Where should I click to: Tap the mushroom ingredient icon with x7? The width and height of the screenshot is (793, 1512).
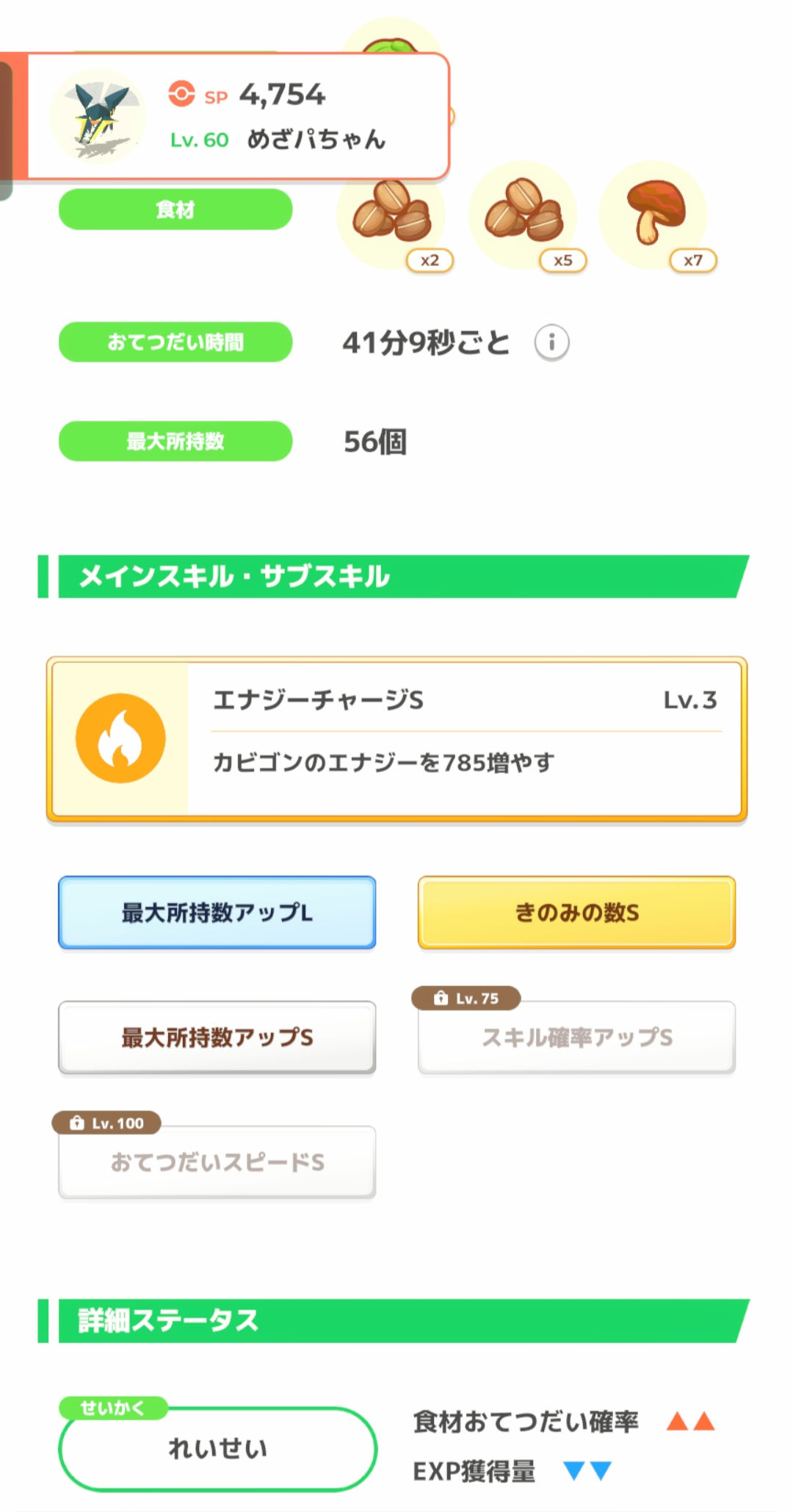pyautogui.click(x=654, y=216)
